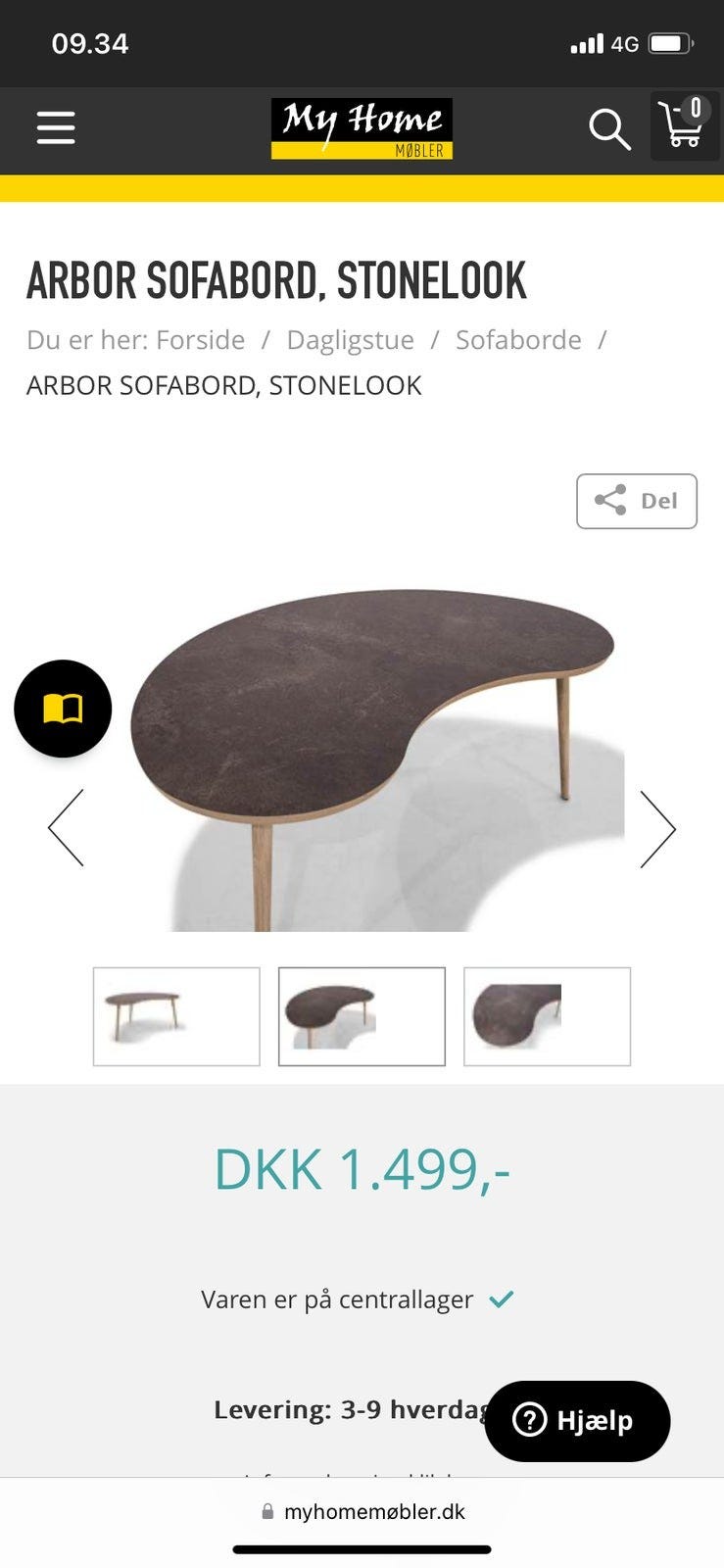View the shopping cart

coord(683,124)
